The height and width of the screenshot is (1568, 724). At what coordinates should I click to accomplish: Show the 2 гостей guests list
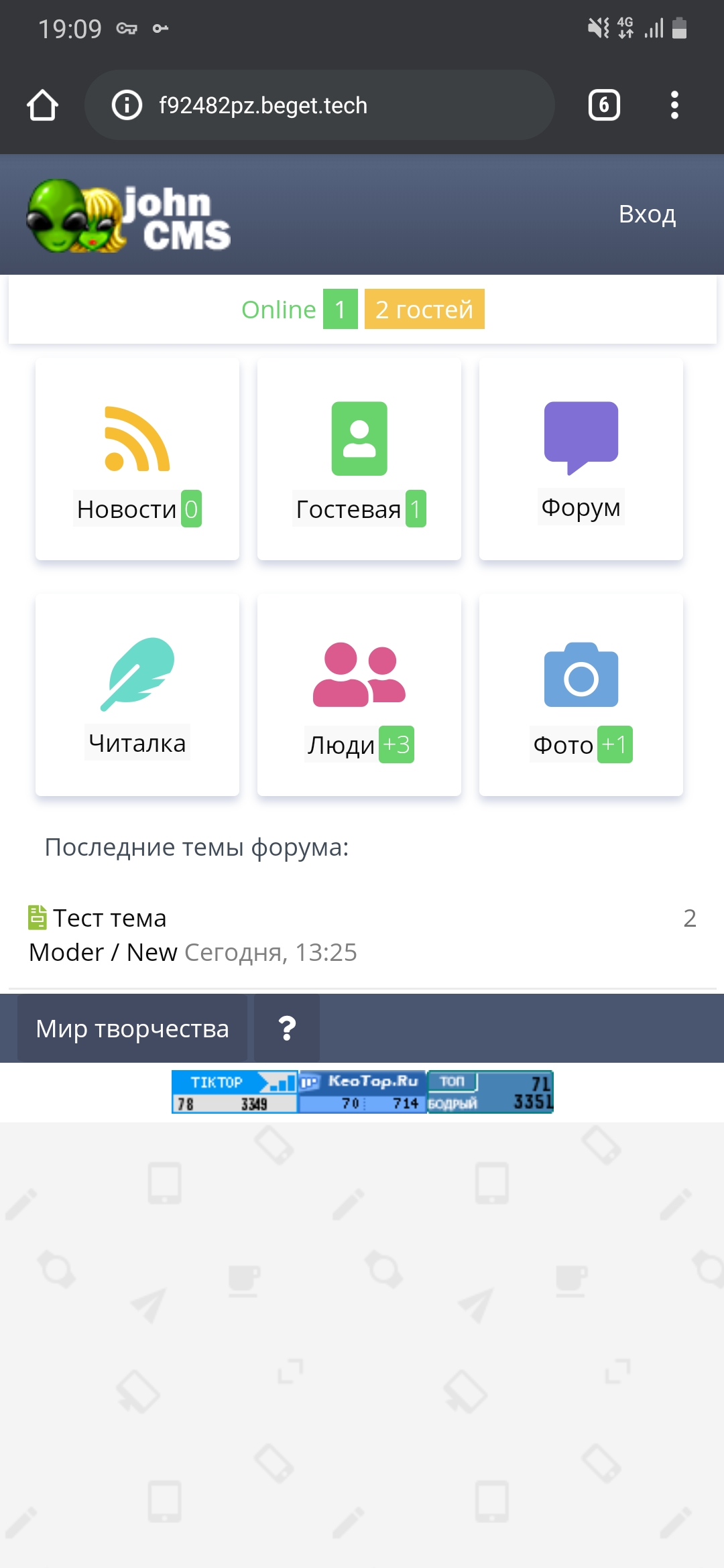pos(424,310)
